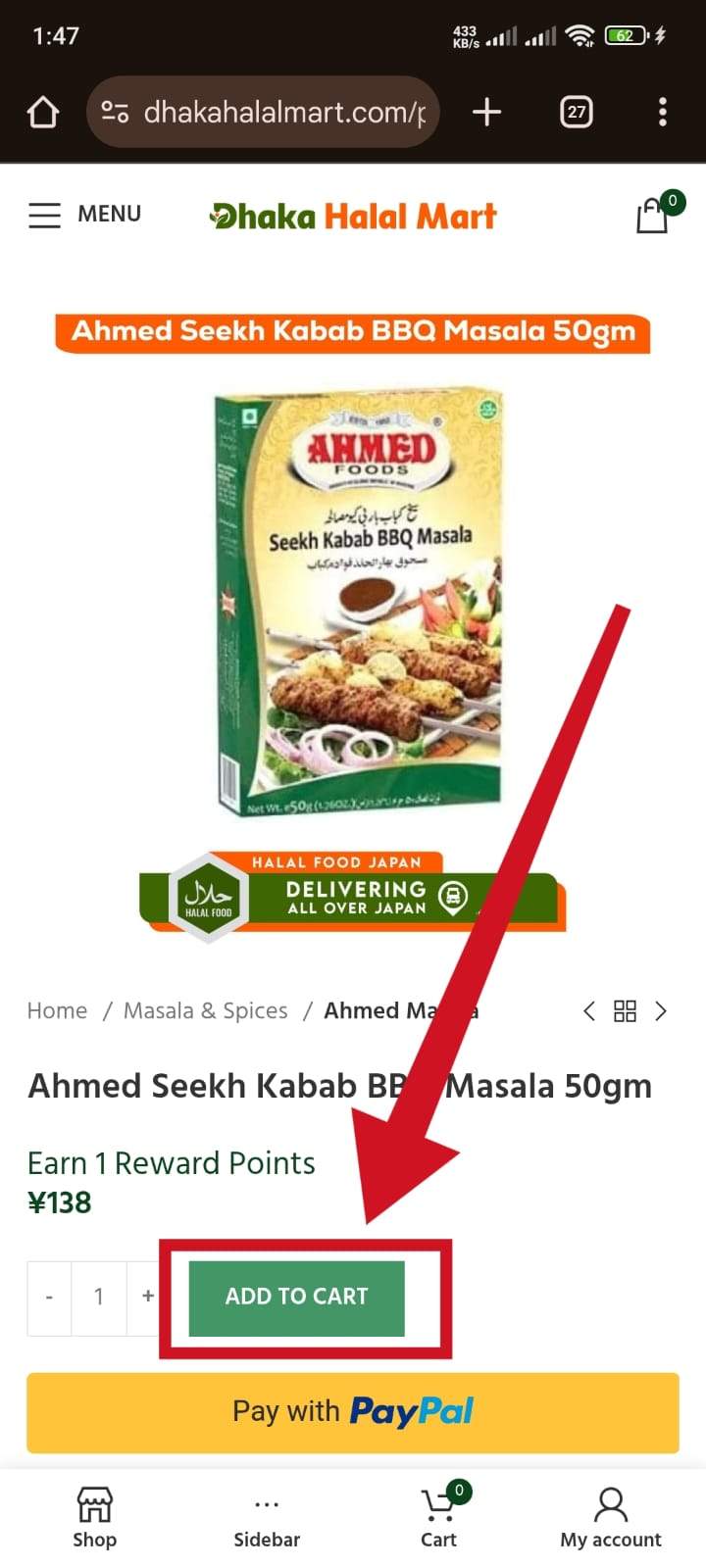
Task: Go to the next product arrow
Action: 661,1010
